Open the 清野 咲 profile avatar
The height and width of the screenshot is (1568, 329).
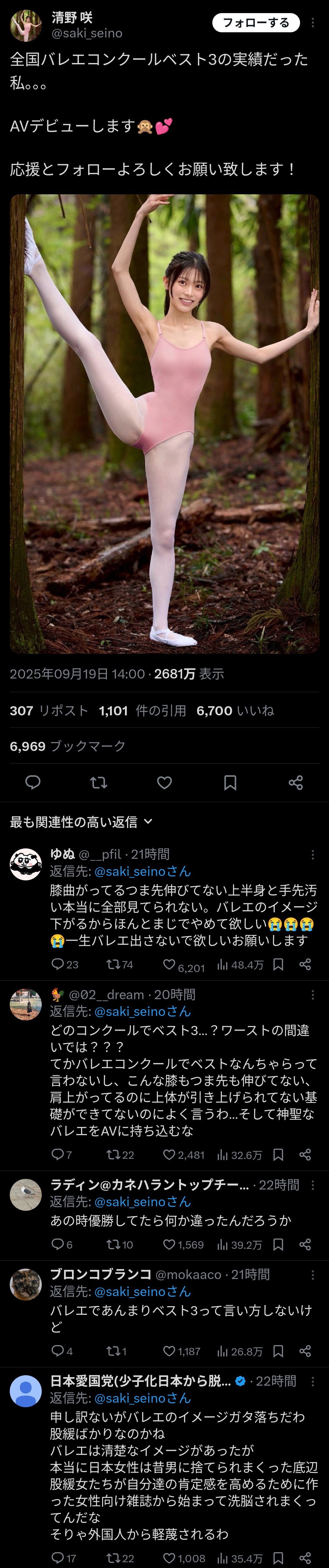(x=26, y=26)
